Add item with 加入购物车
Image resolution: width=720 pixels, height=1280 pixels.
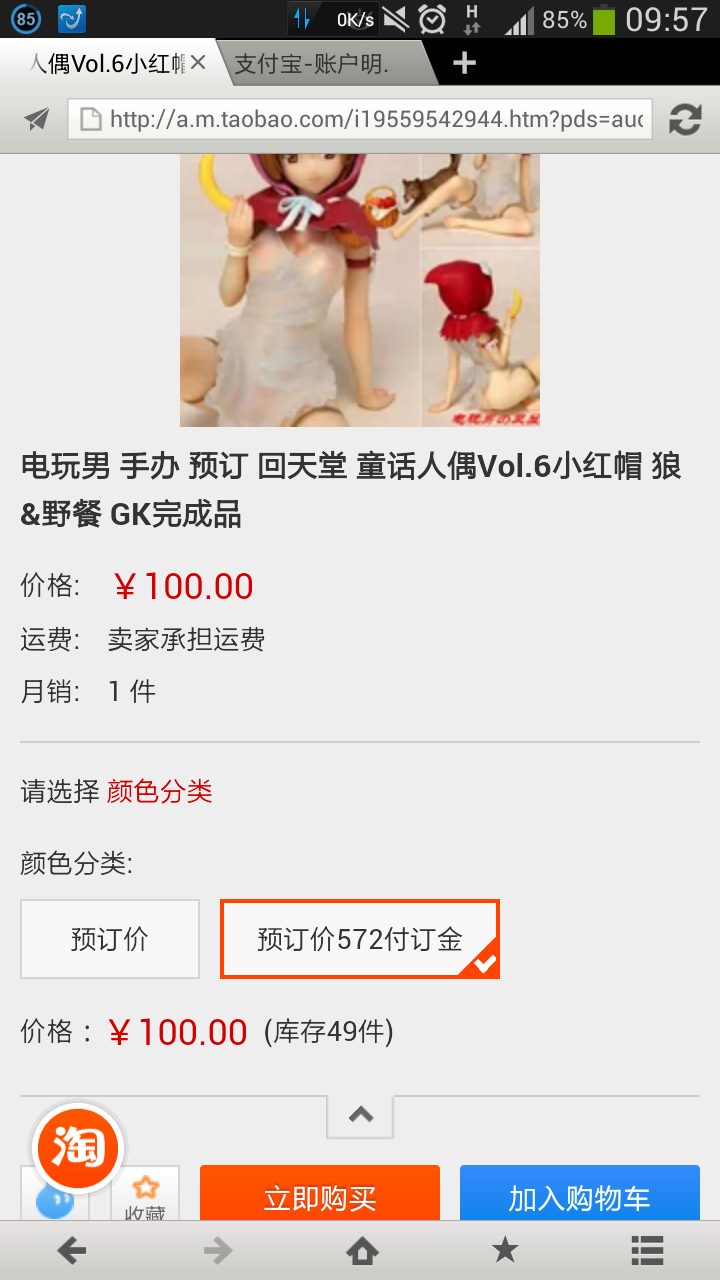579,1196
